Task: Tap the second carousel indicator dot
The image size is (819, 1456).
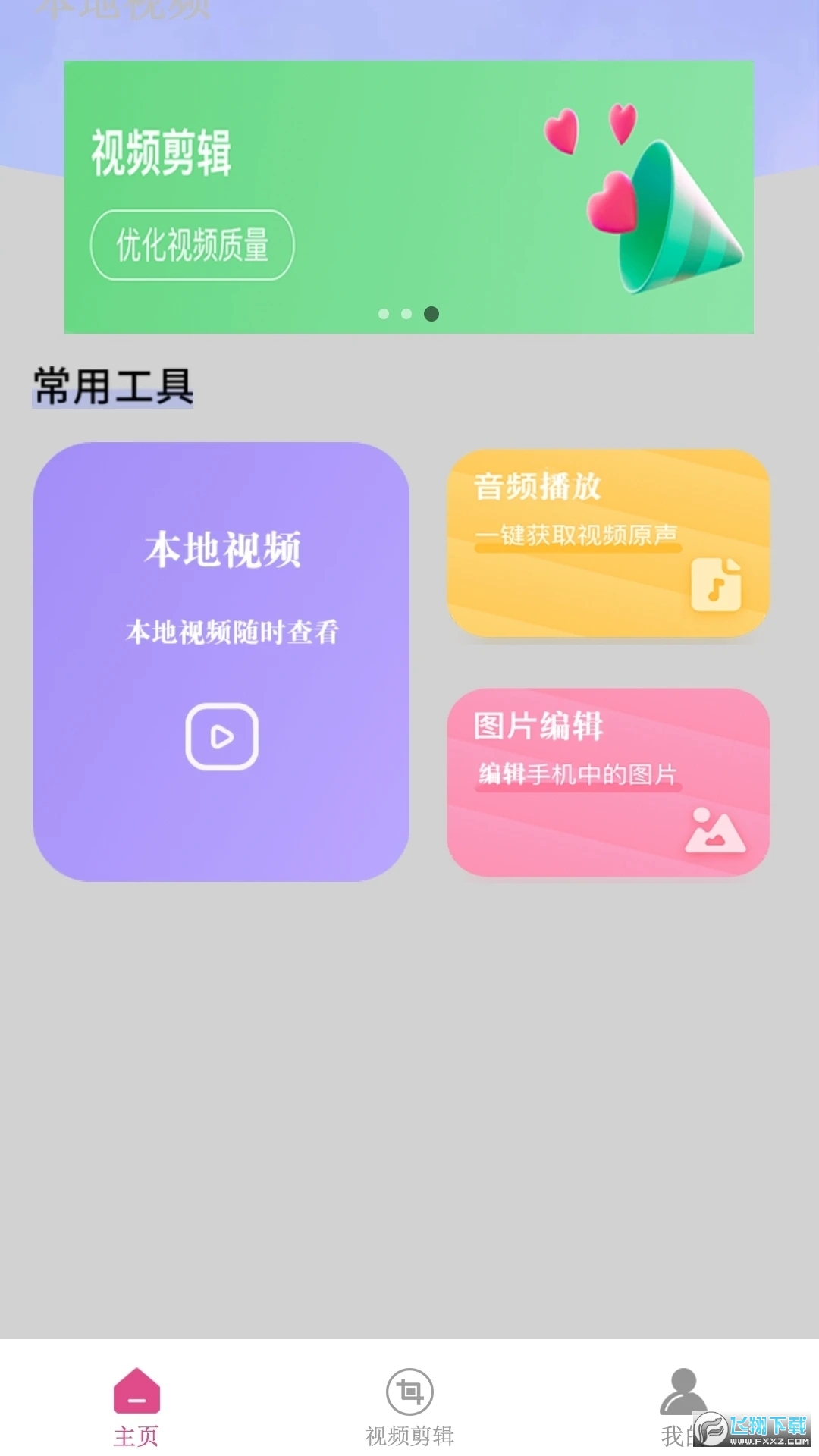Action: pos(407,313)
